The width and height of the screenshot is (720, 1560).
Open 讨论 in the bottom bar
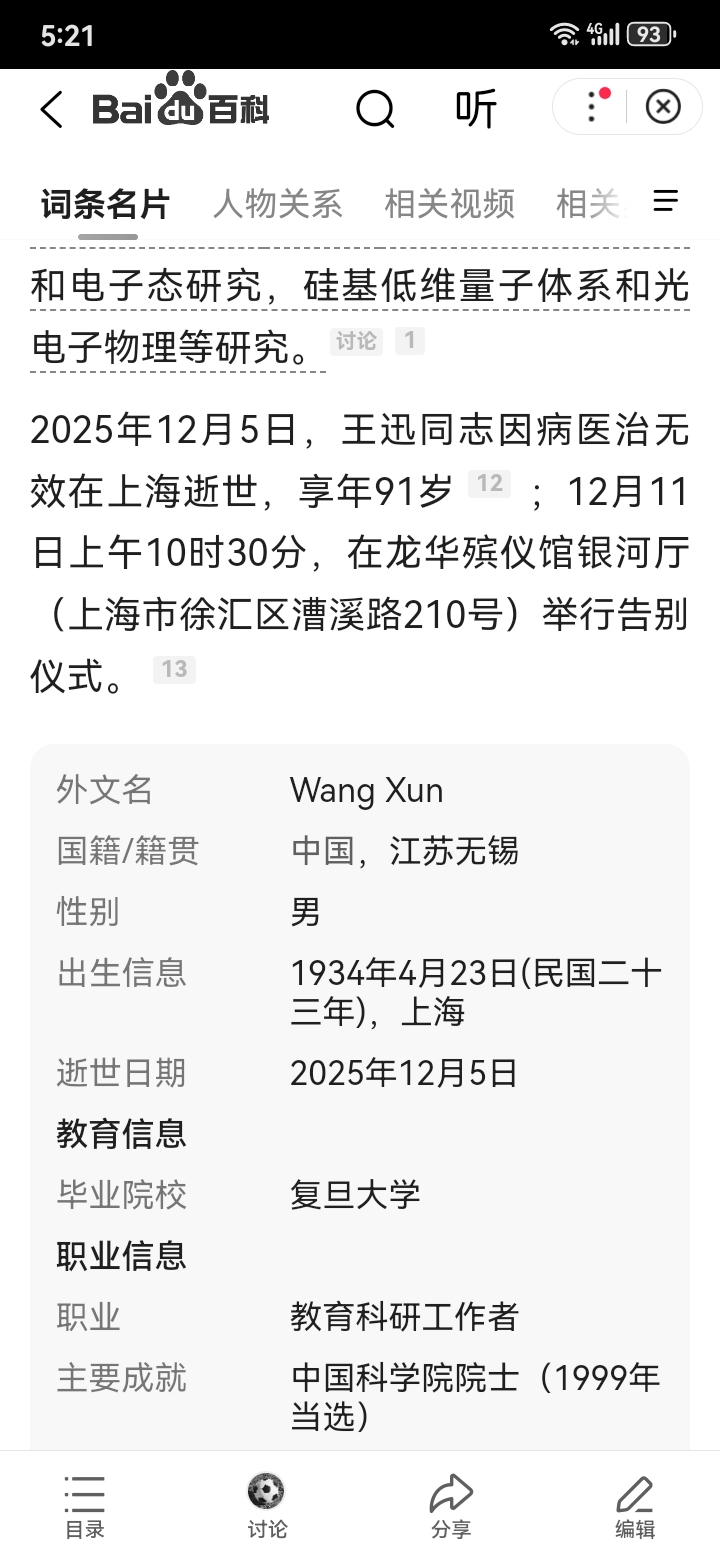267,1506
